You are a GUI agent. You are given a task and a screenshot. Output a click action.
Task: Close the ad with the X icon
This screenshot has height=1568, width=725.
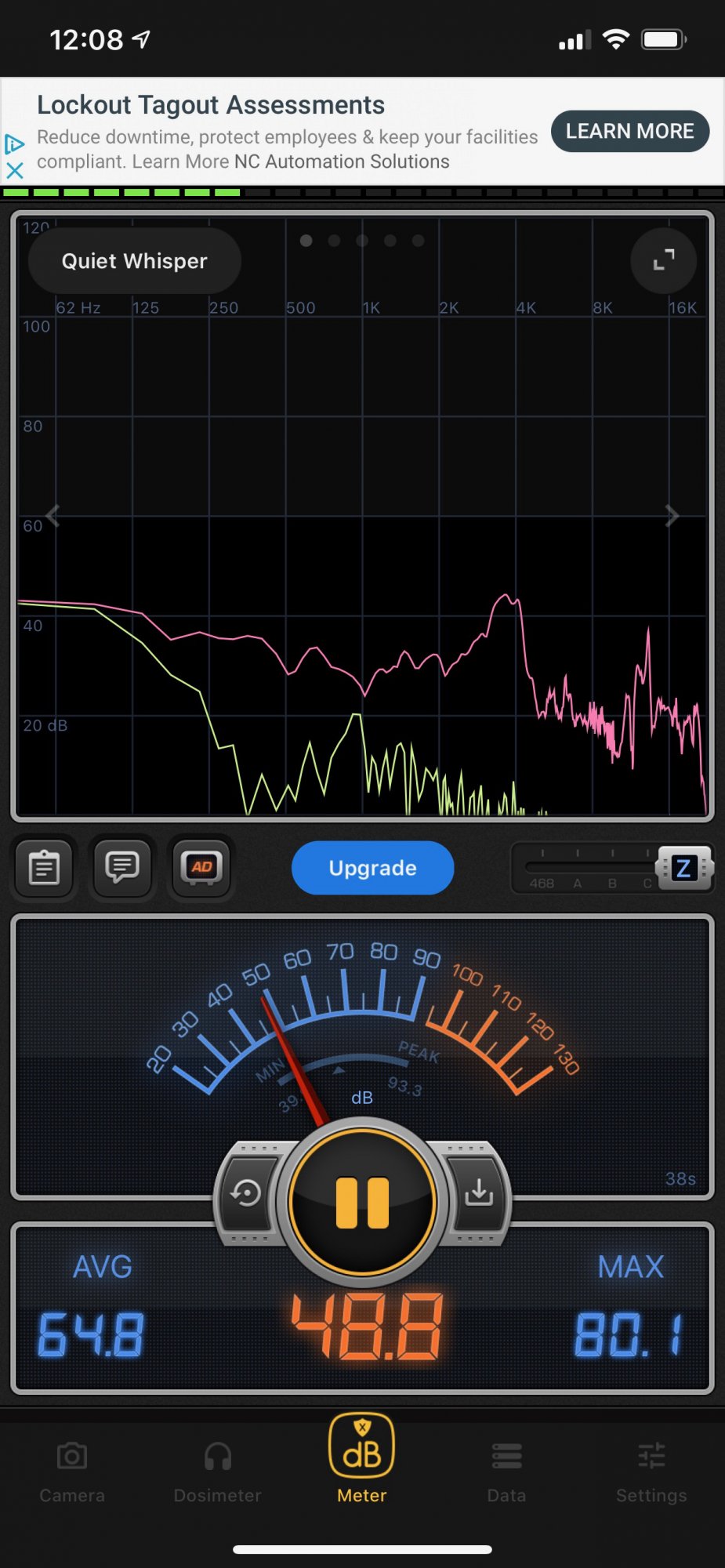15,170
